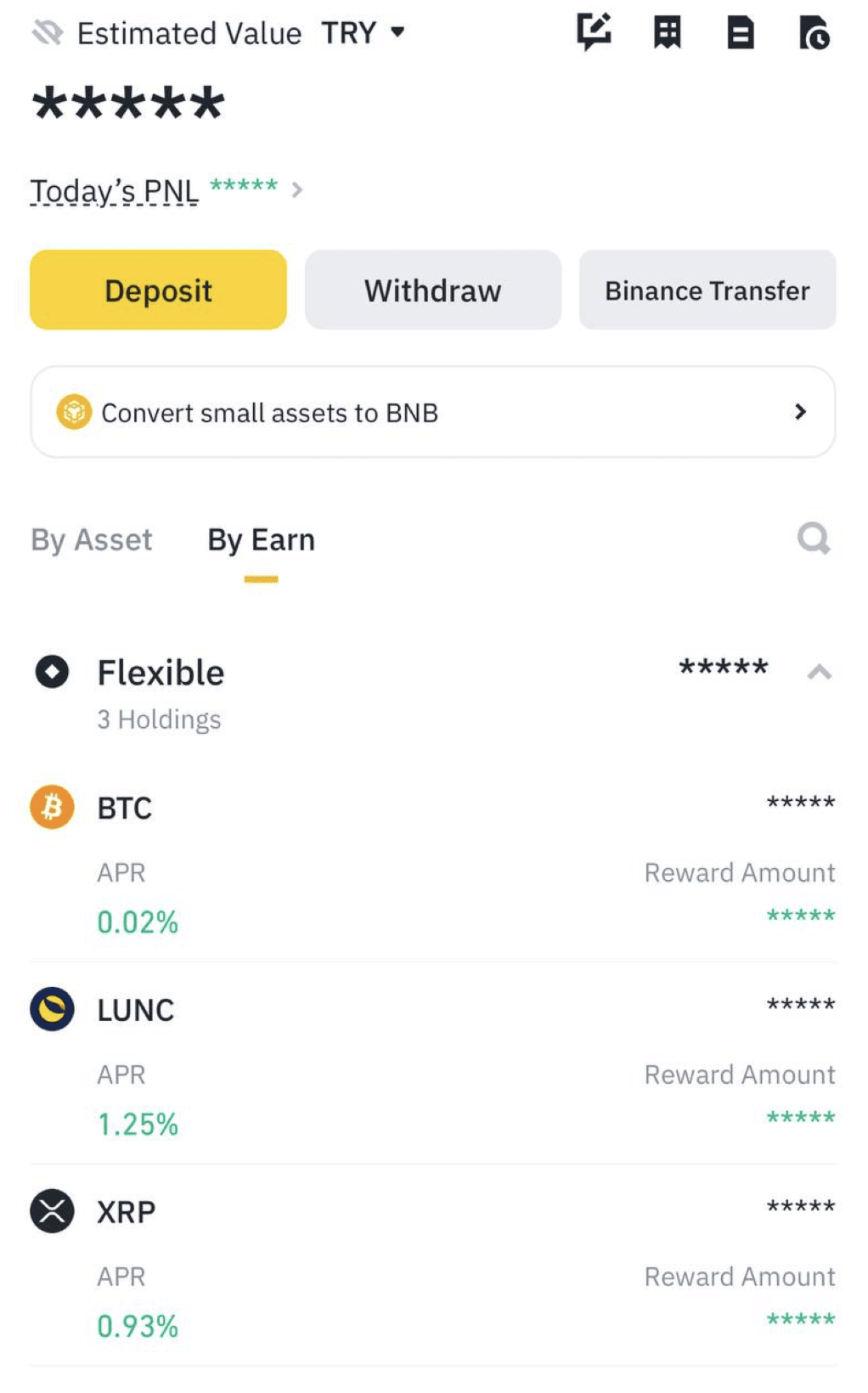Start a Binance Transfer
This screenshot has width=868, height=1393.
pos(707,290)
